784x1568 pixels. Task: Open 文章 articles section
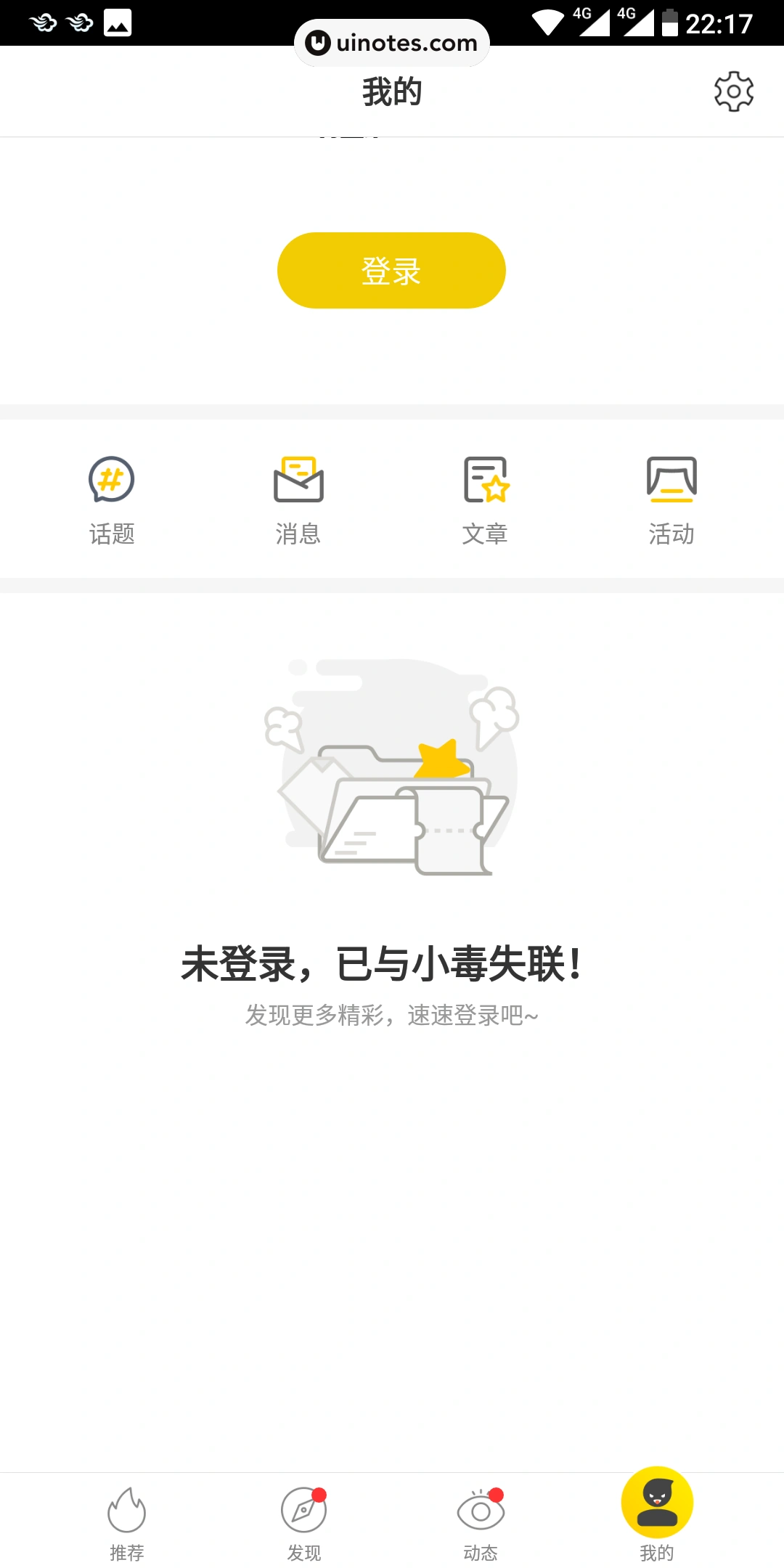(485, 499)
